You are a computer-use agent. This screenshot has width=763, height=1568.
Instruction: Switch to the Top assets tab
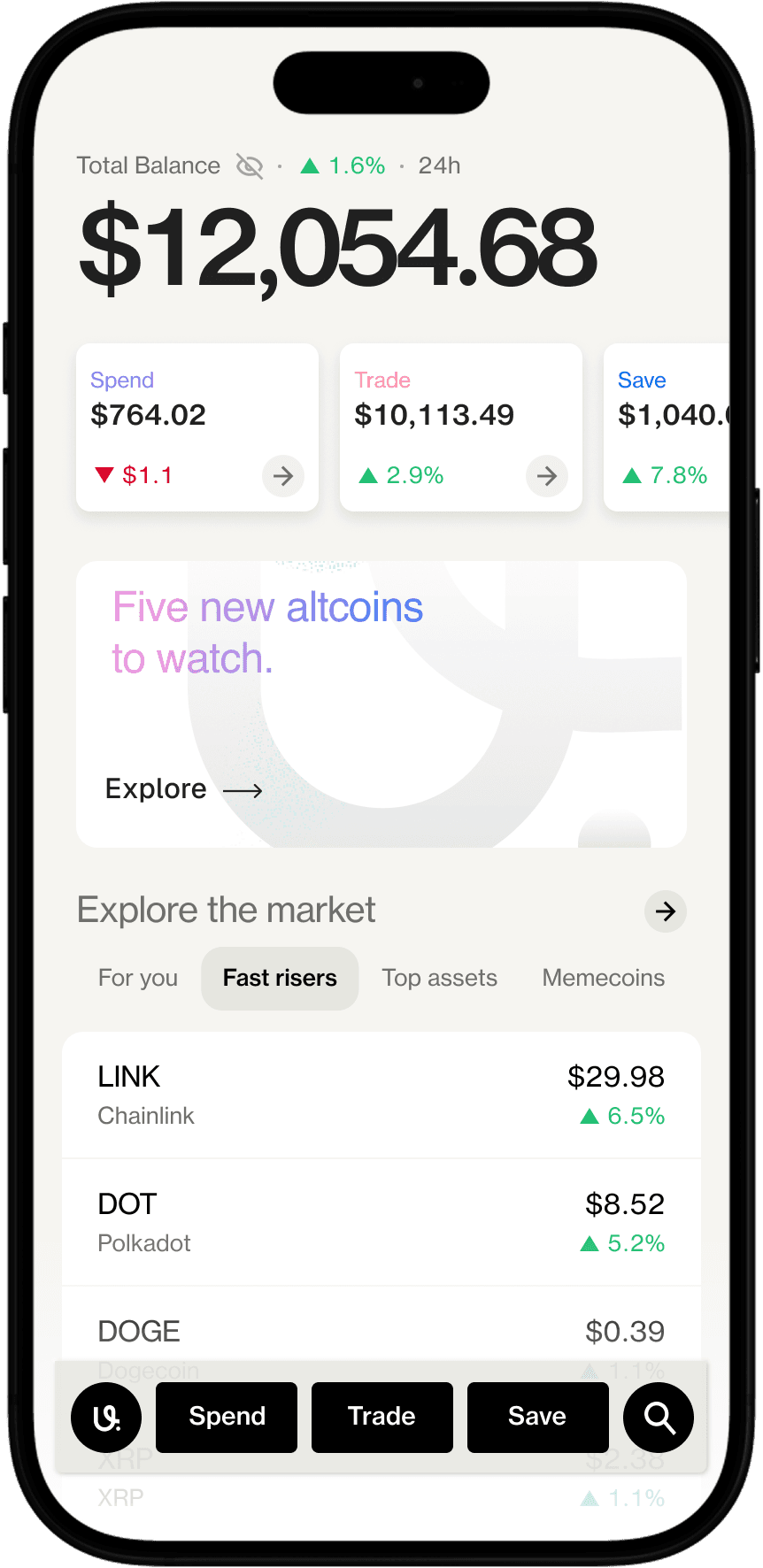(439, 978)
